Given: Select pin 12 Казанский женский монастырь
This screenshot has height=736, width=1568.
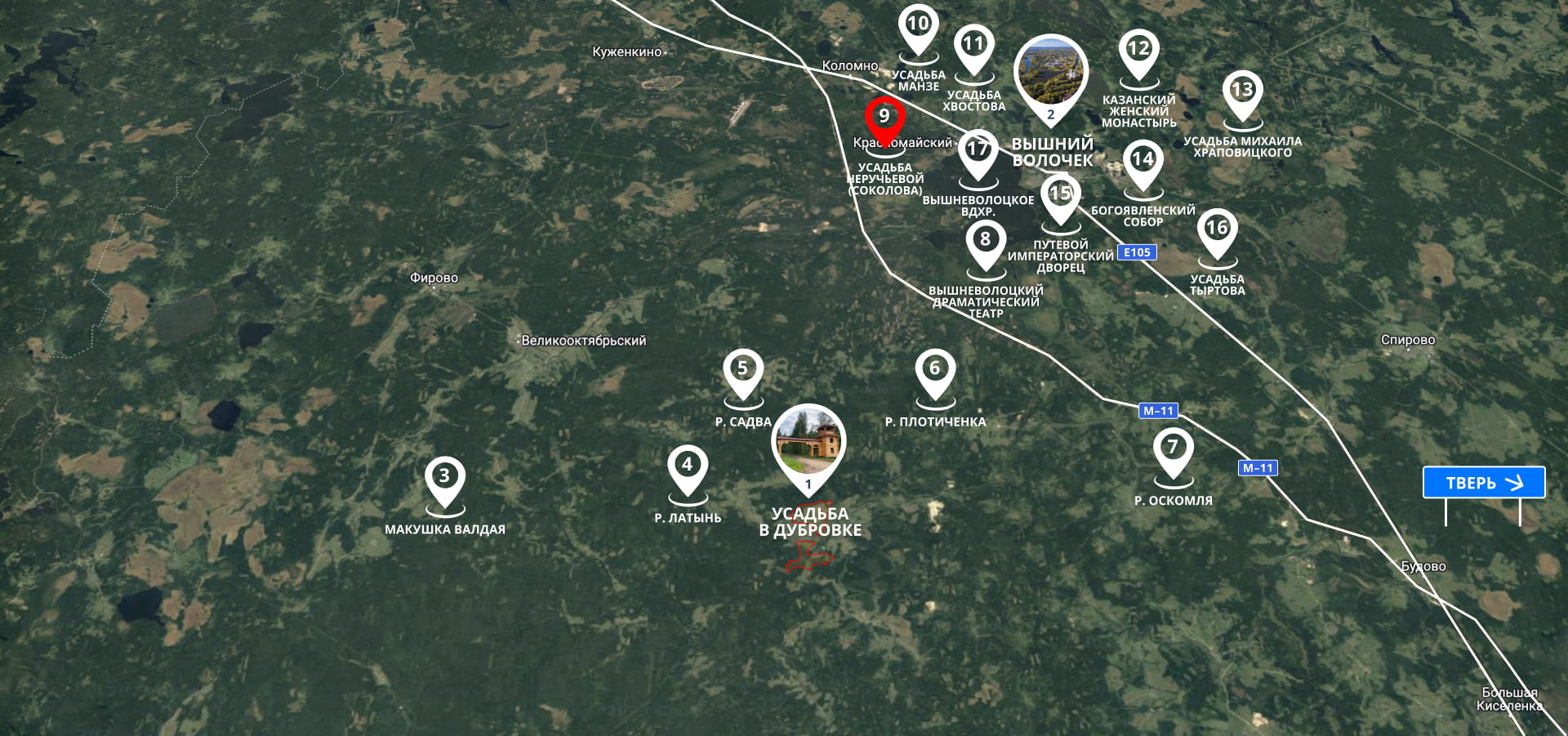Looking at the screenshot, I should pos(1138,50).
